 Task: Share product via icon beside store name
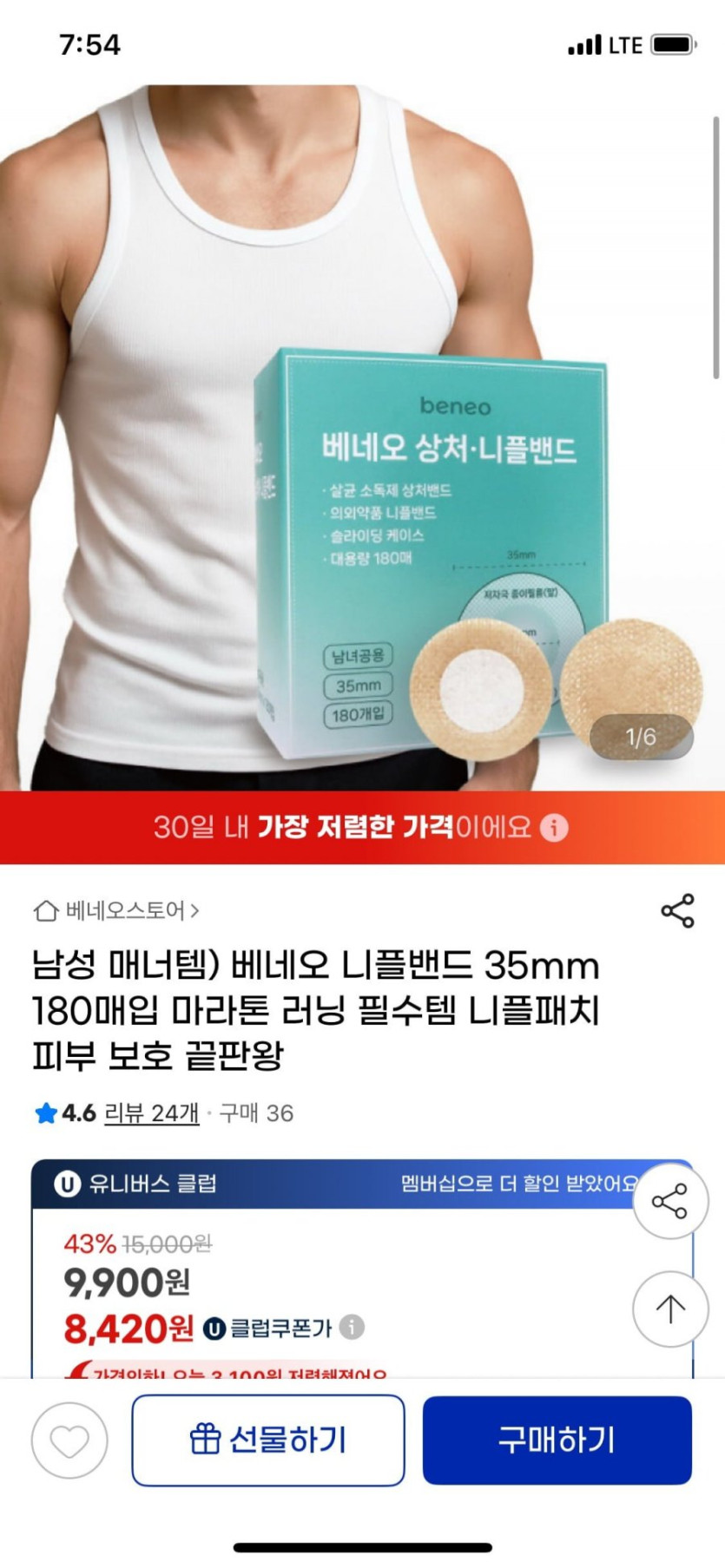click(x=677, y=910)
